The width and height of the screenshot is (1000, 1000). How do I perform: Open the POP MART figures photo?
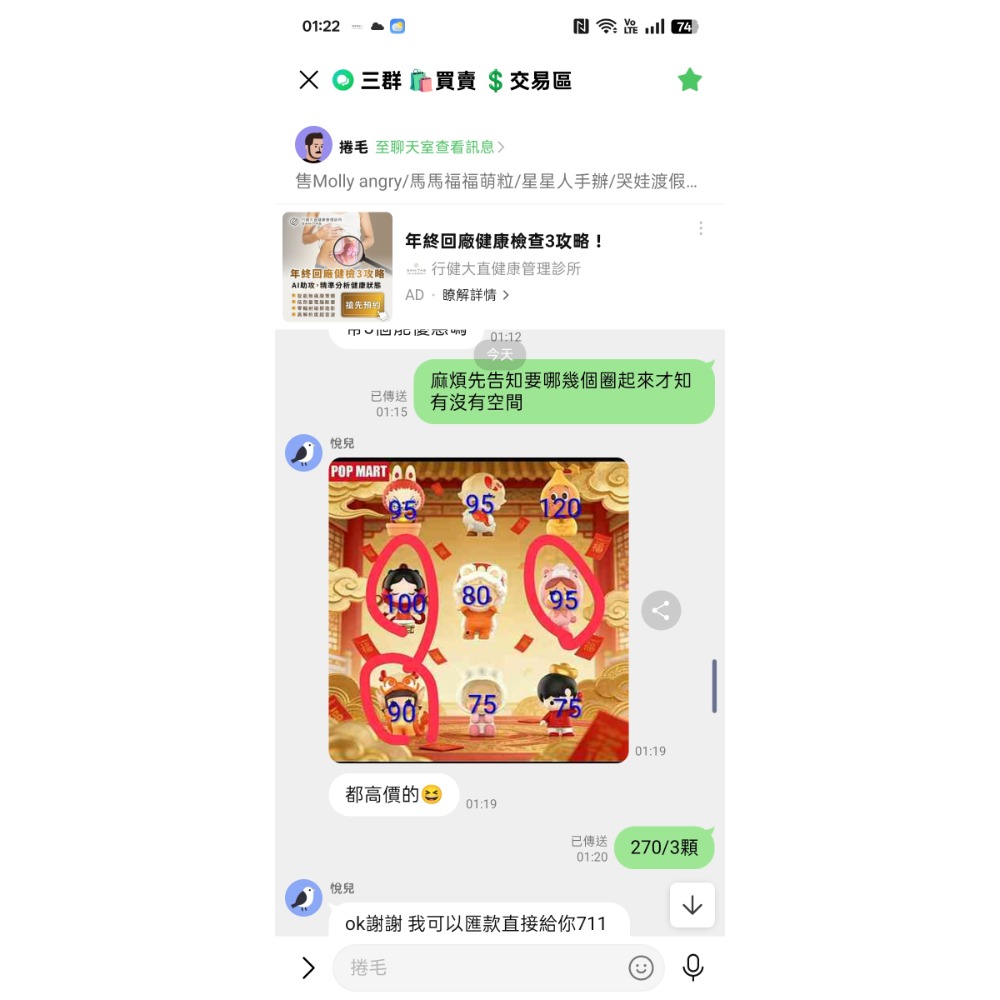point(478,610)
